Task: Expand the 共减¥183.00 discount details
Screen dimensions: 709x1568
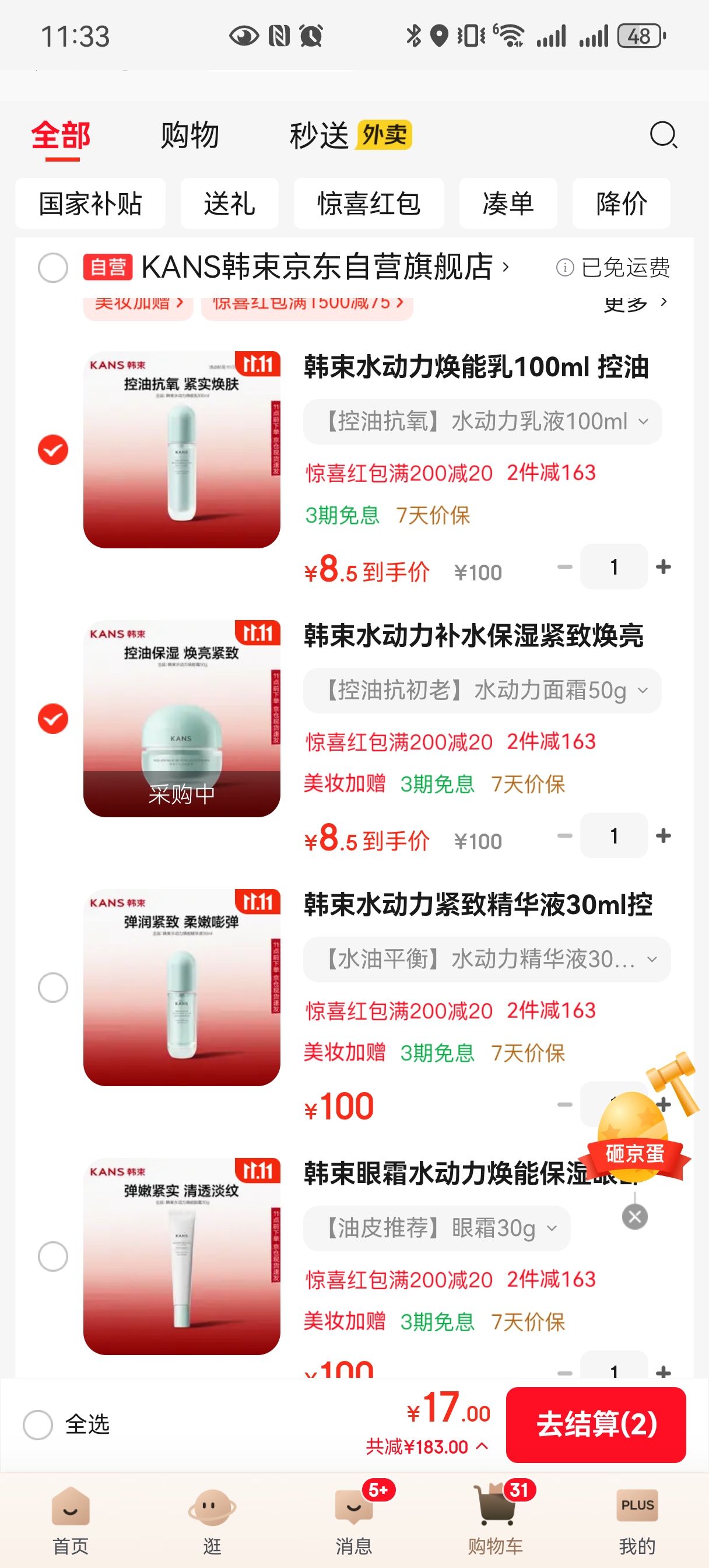Action: coord(427,1446)
